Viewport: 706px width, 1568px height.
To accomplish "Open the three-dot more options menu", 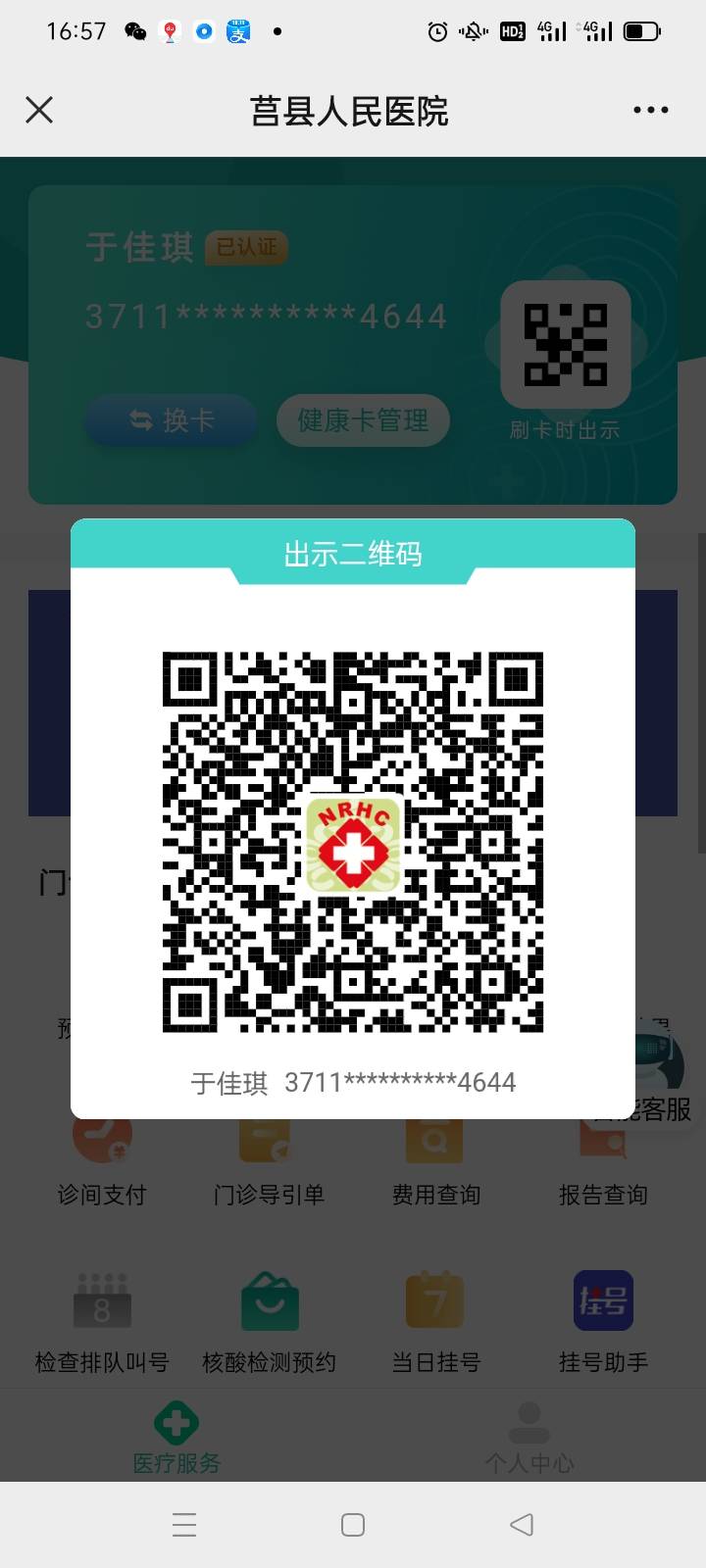I will [x=651, y=110].
